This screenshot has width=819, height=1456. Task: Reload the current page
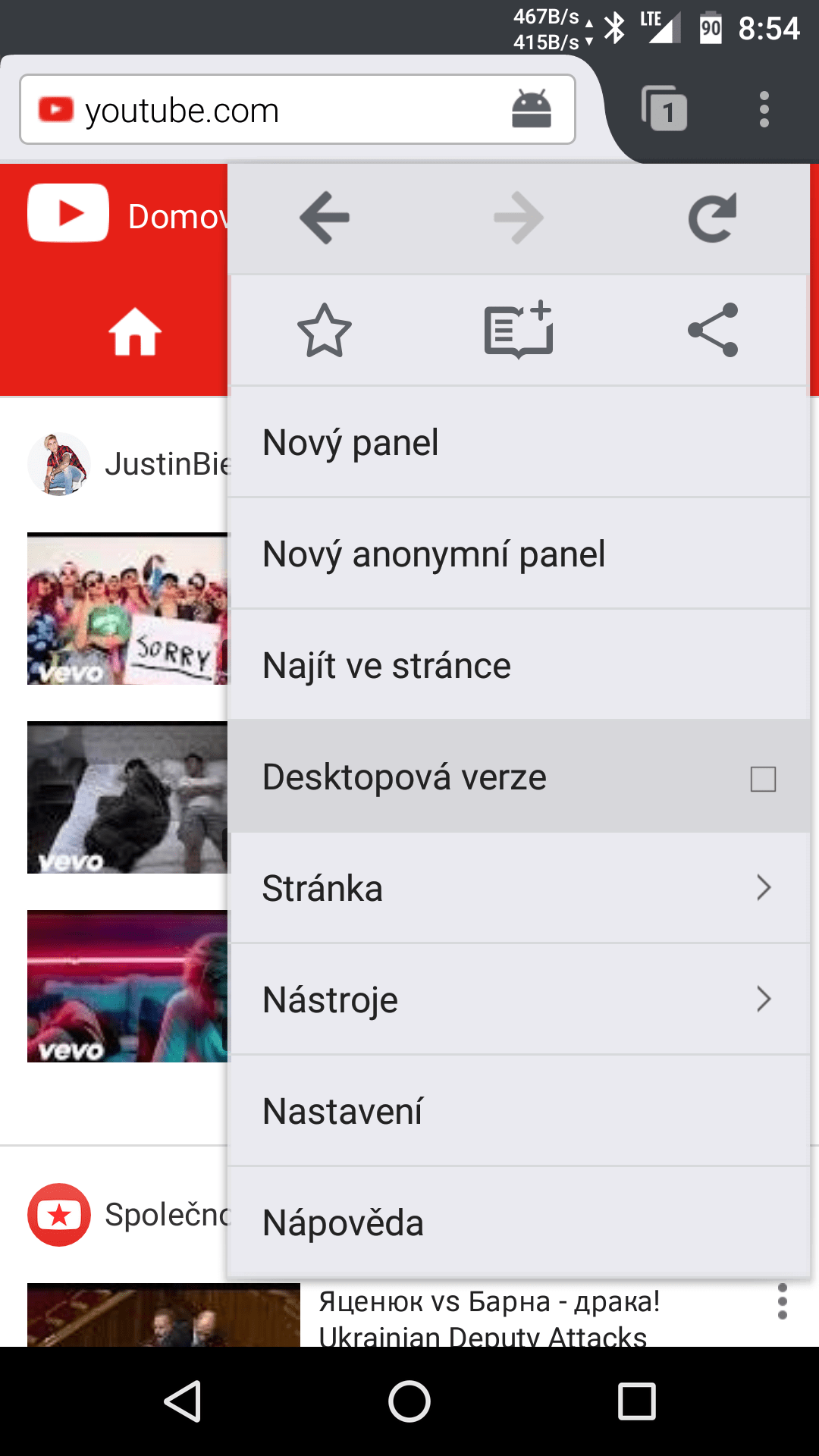[x=713, y=218]
